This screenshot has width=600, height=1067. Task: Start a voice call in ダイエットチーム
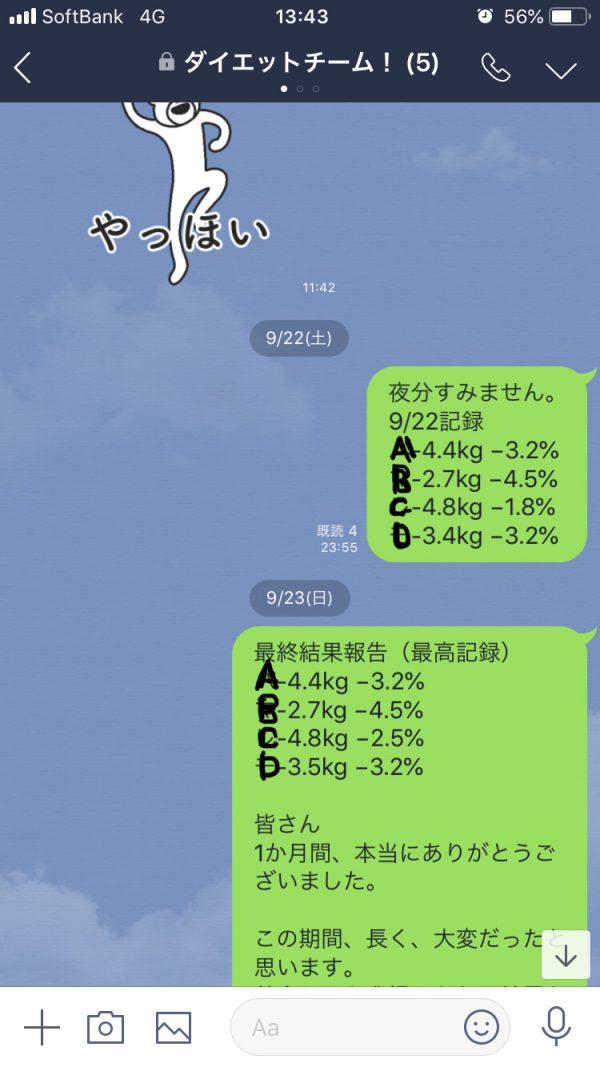(x=495, y=68)
